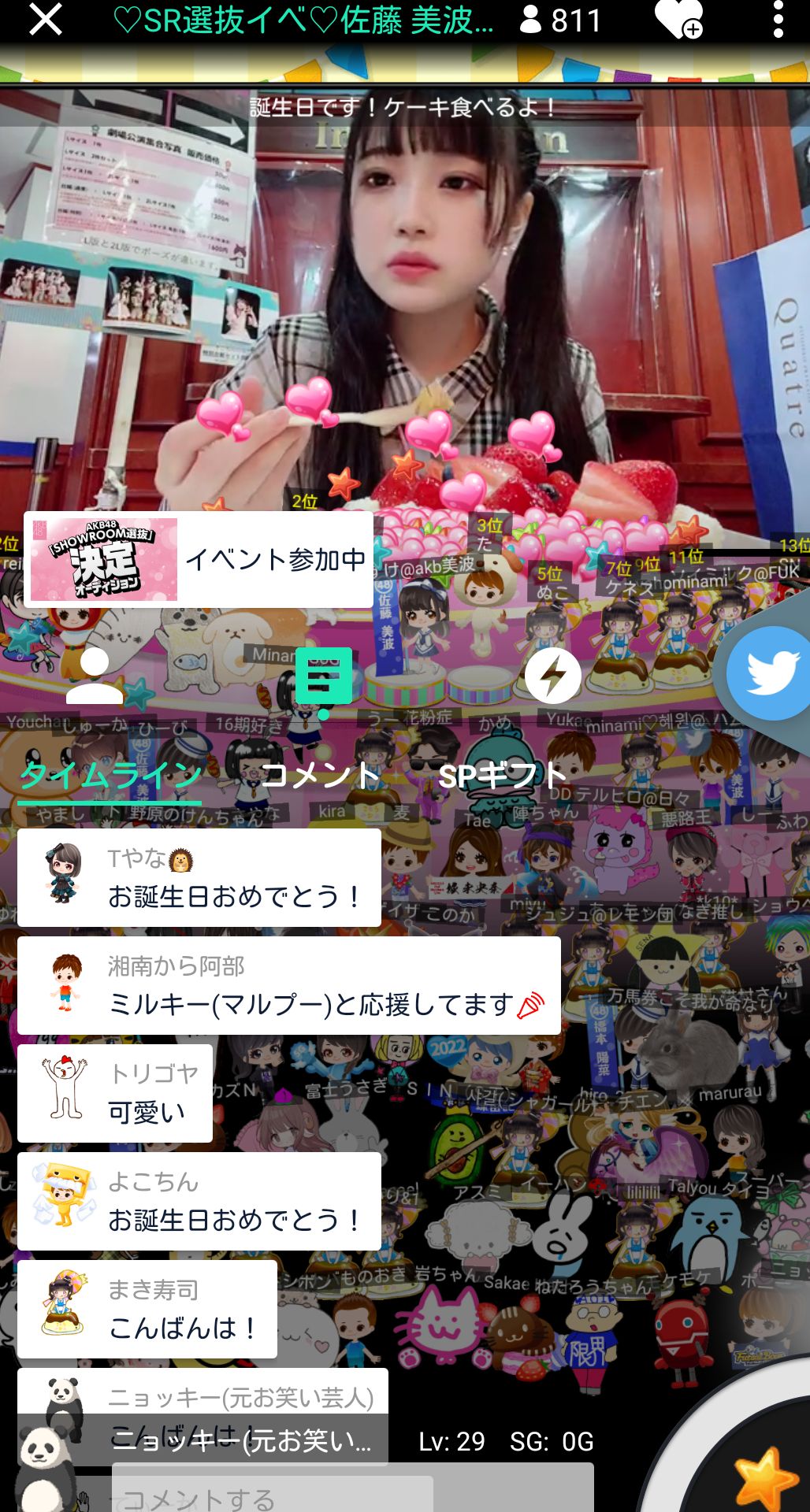Screen dimensions: 810x1512
Task: Open the イベント参加中 event banner
Action: point(199,559)
